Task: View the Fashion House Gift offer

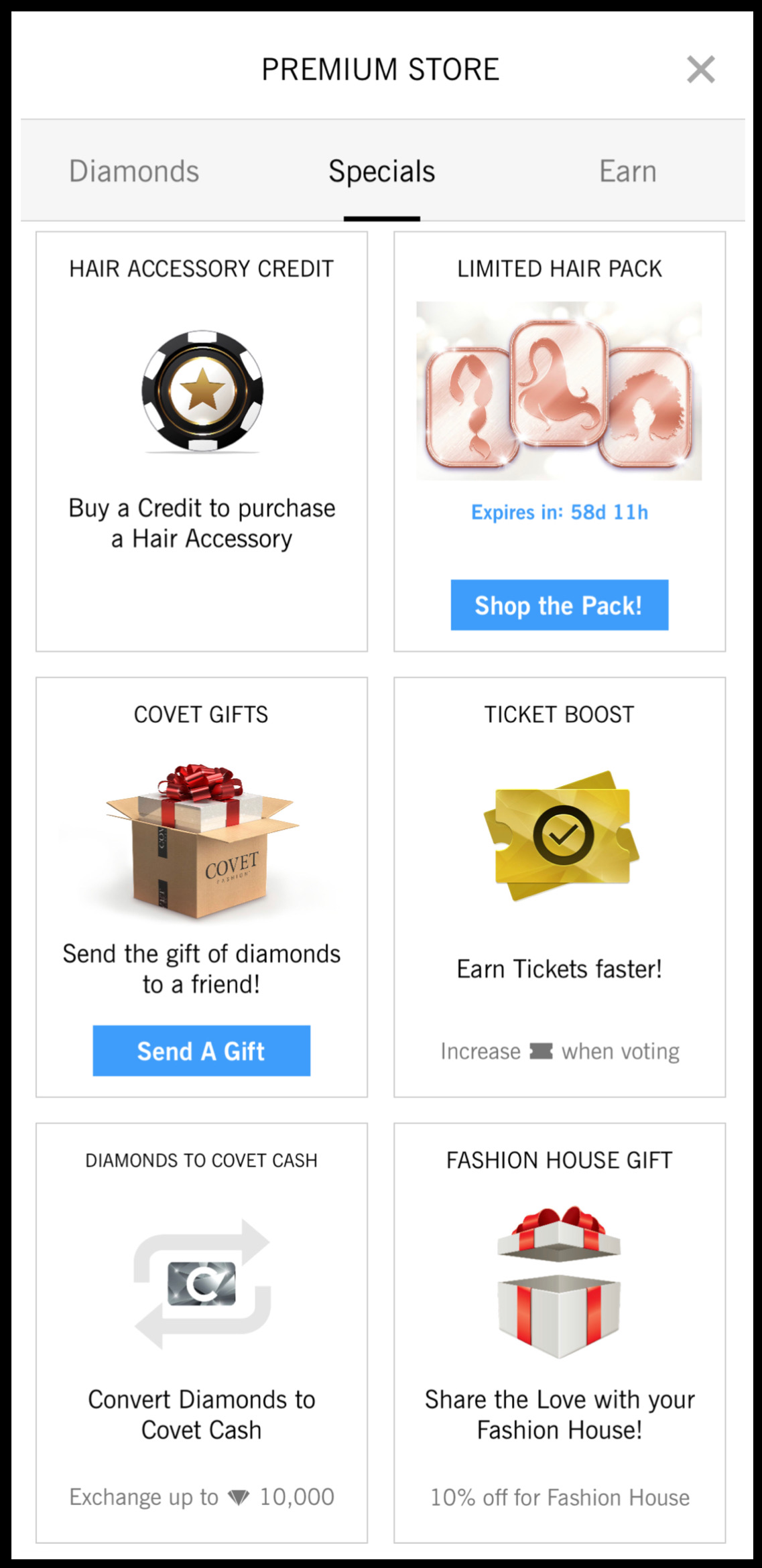Action: (560, 1332)
